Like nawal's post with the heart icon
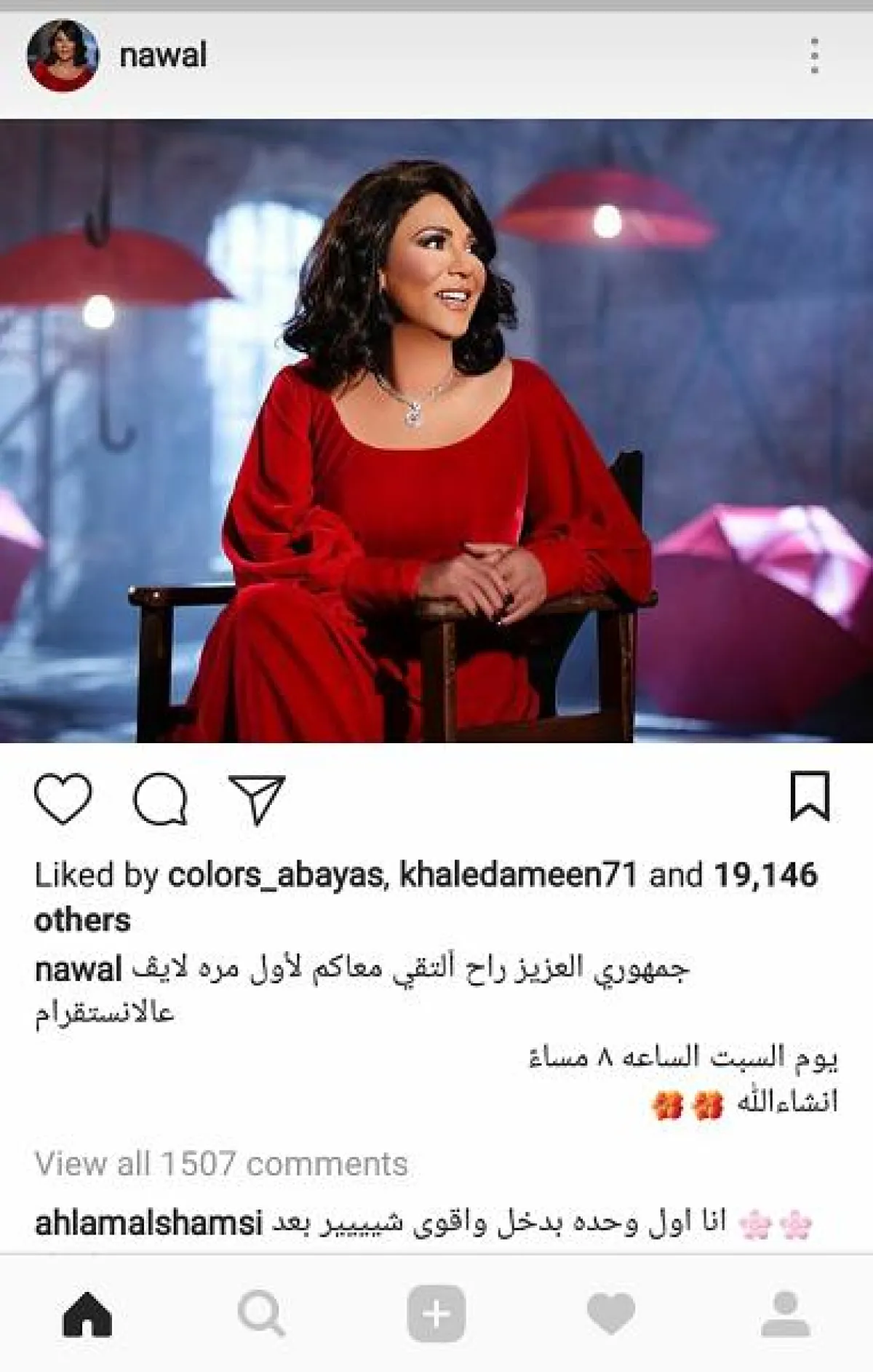The image size is (873, 1372). point(63,798)
